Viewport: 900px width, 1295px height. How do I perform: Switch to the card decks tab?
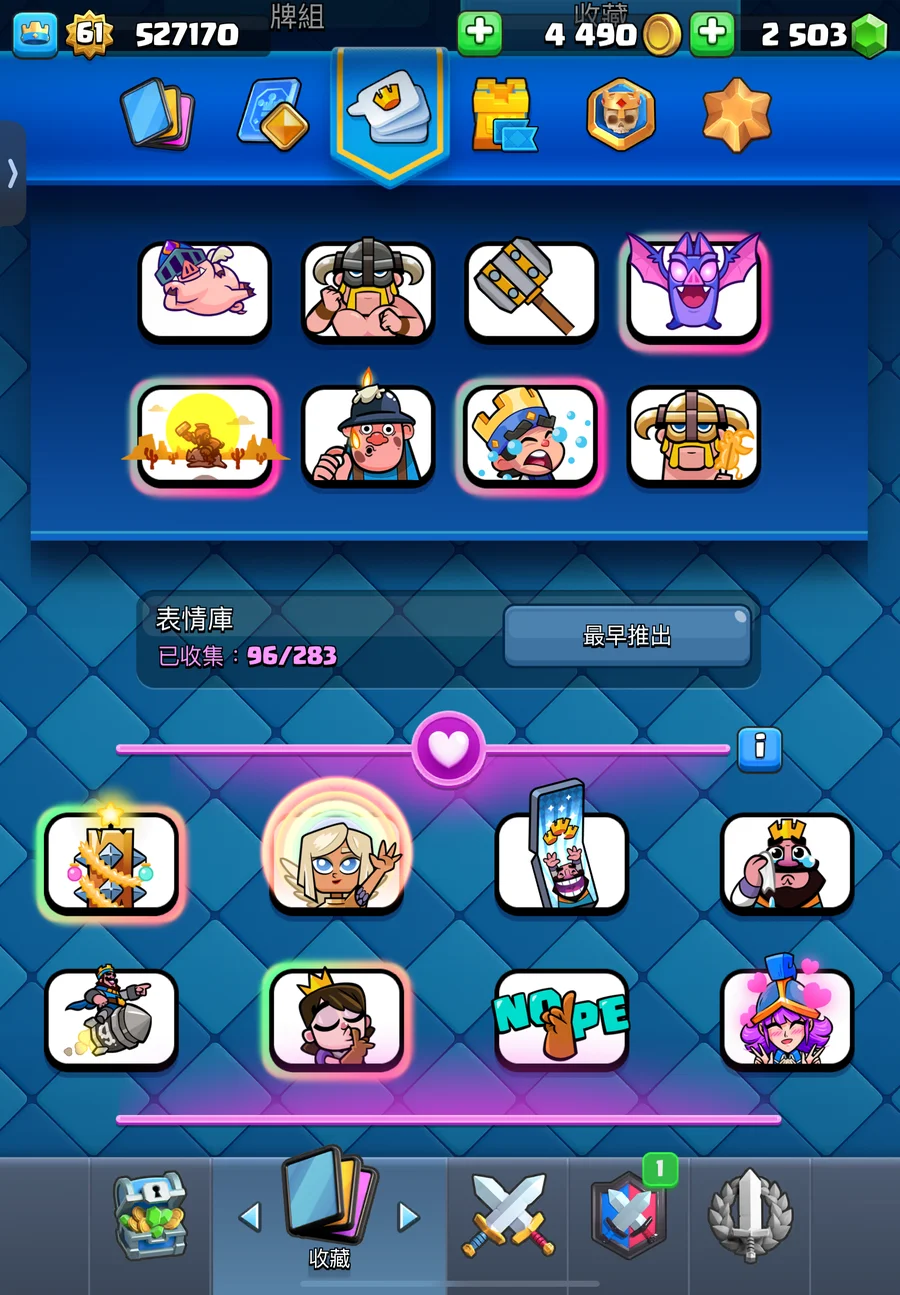(156, 114)
